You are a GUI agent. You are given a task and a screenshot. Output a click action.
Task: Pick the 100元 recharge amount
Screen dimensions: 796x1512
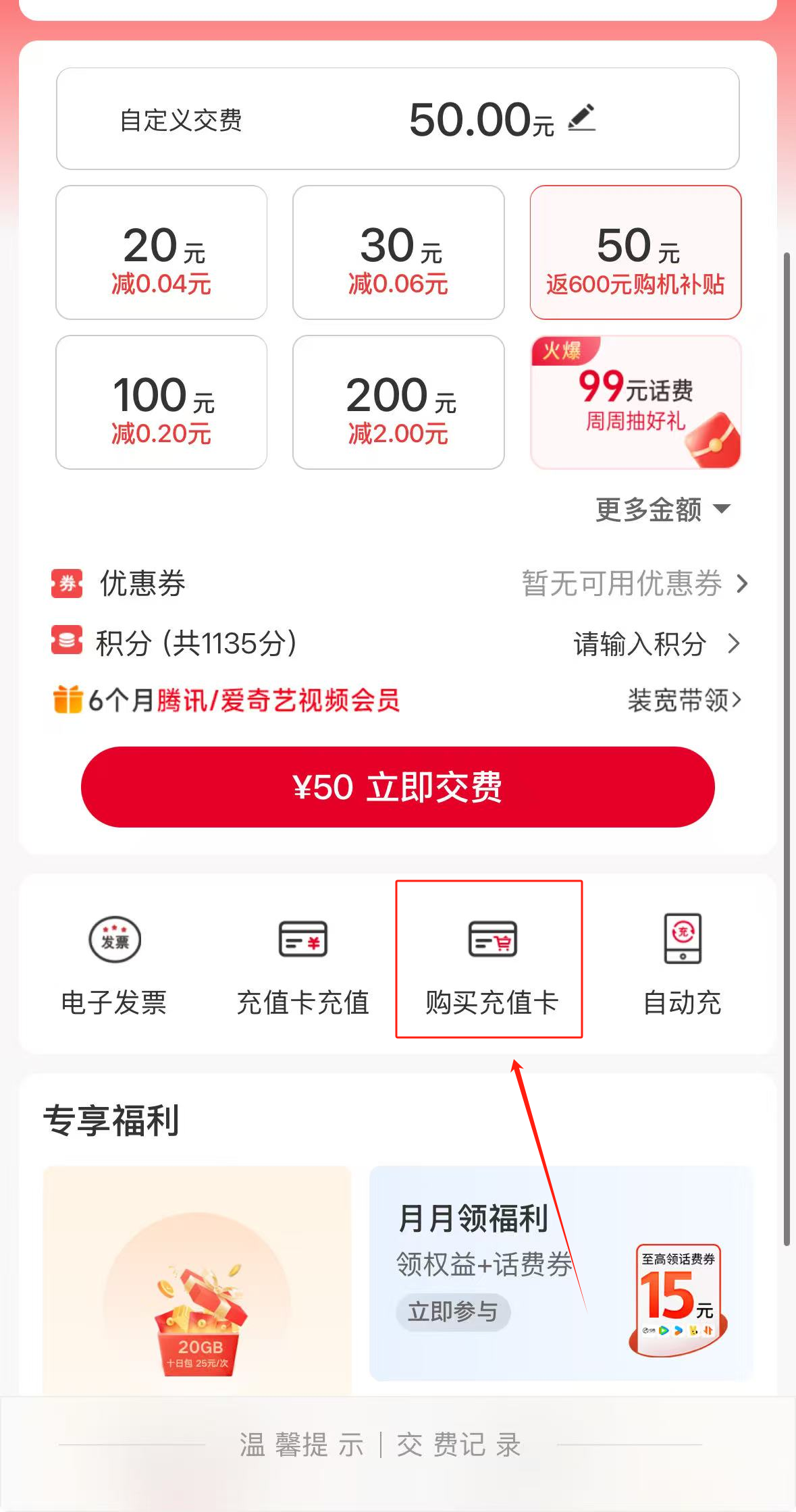coord(161,402)
